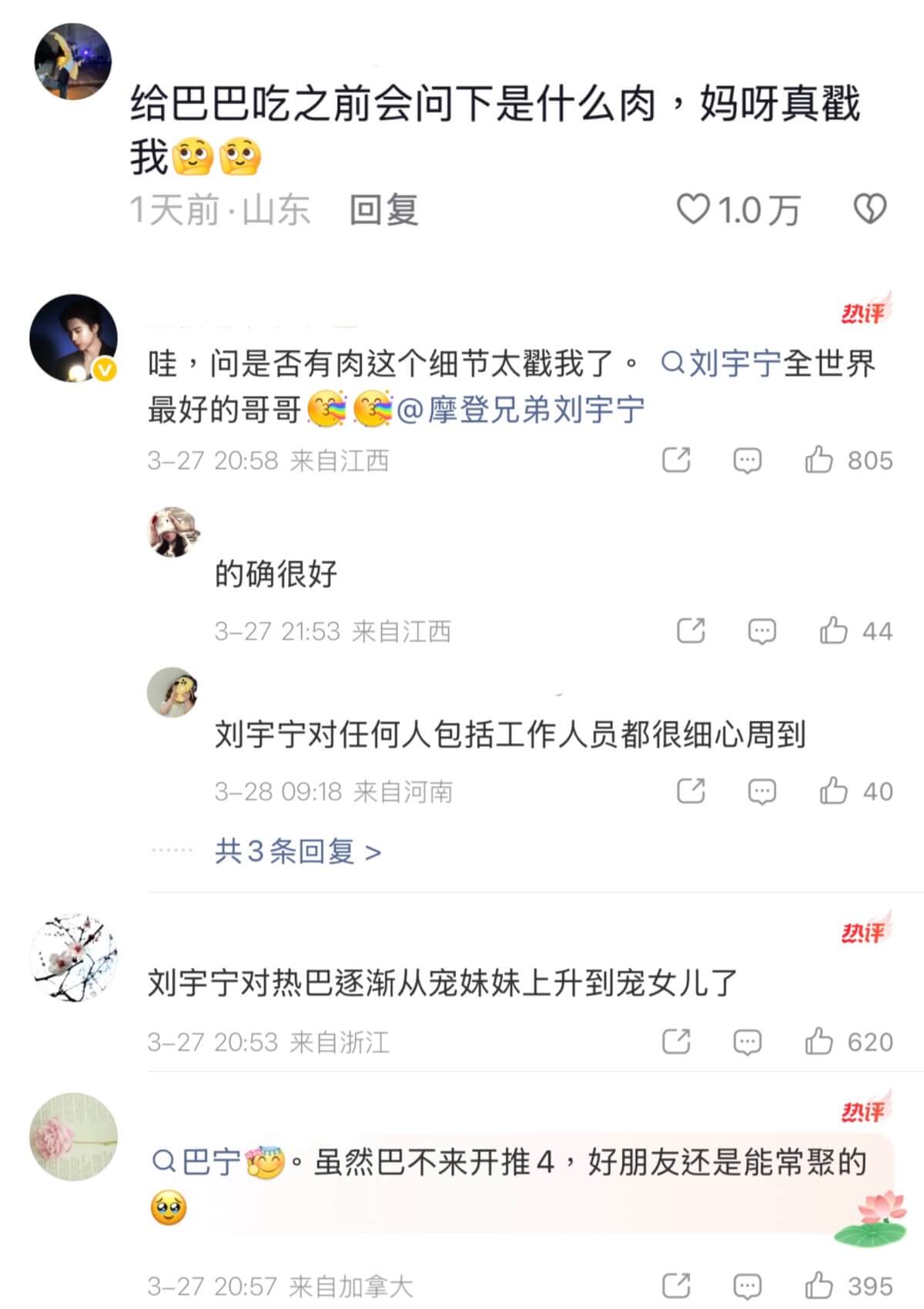
Task: Comment on the reply 的确很好
Action: (762, 631)
